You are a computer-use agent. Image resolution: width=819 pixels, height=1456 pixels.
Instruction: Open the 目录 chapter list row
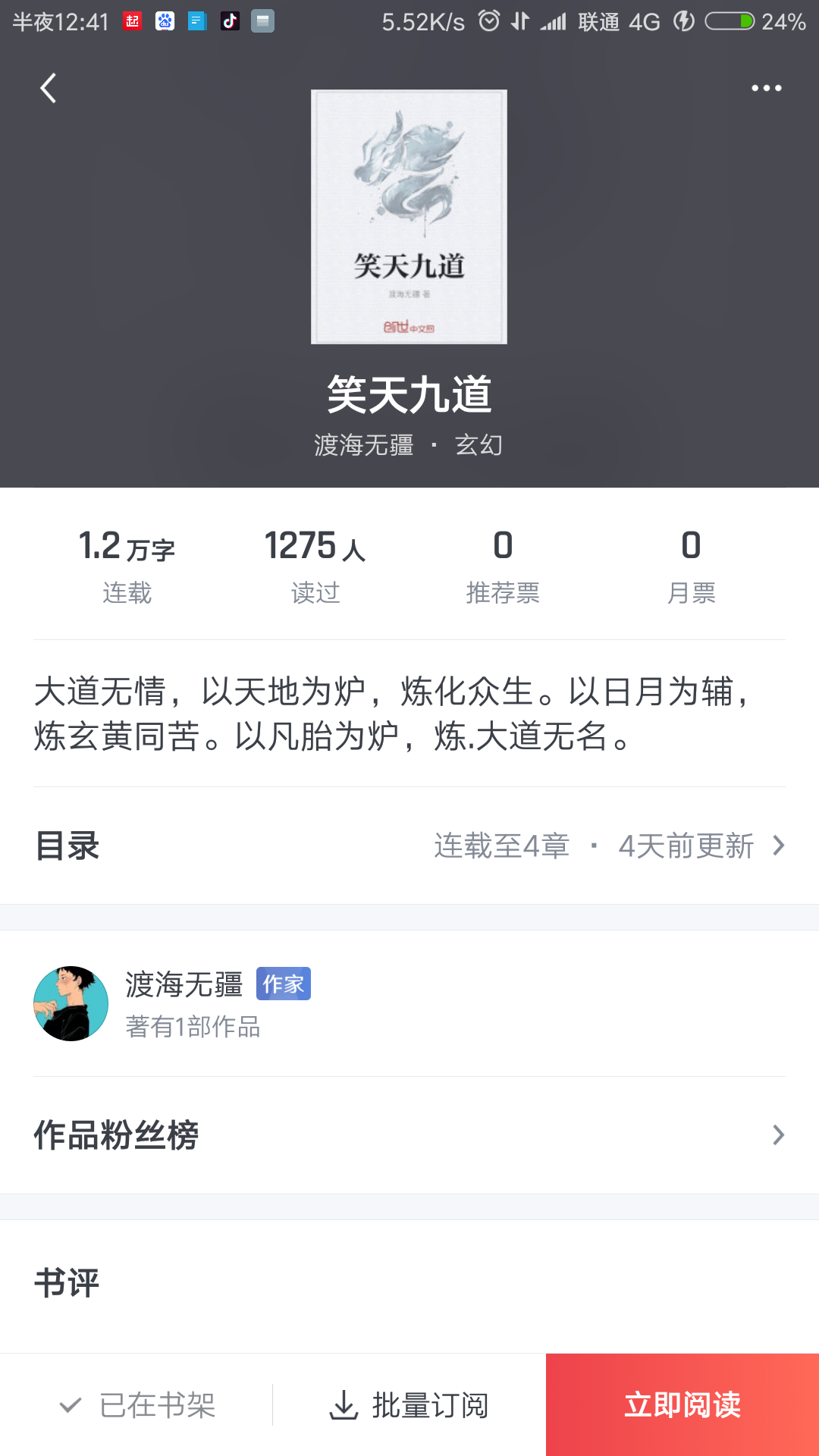tap(409, 846)
